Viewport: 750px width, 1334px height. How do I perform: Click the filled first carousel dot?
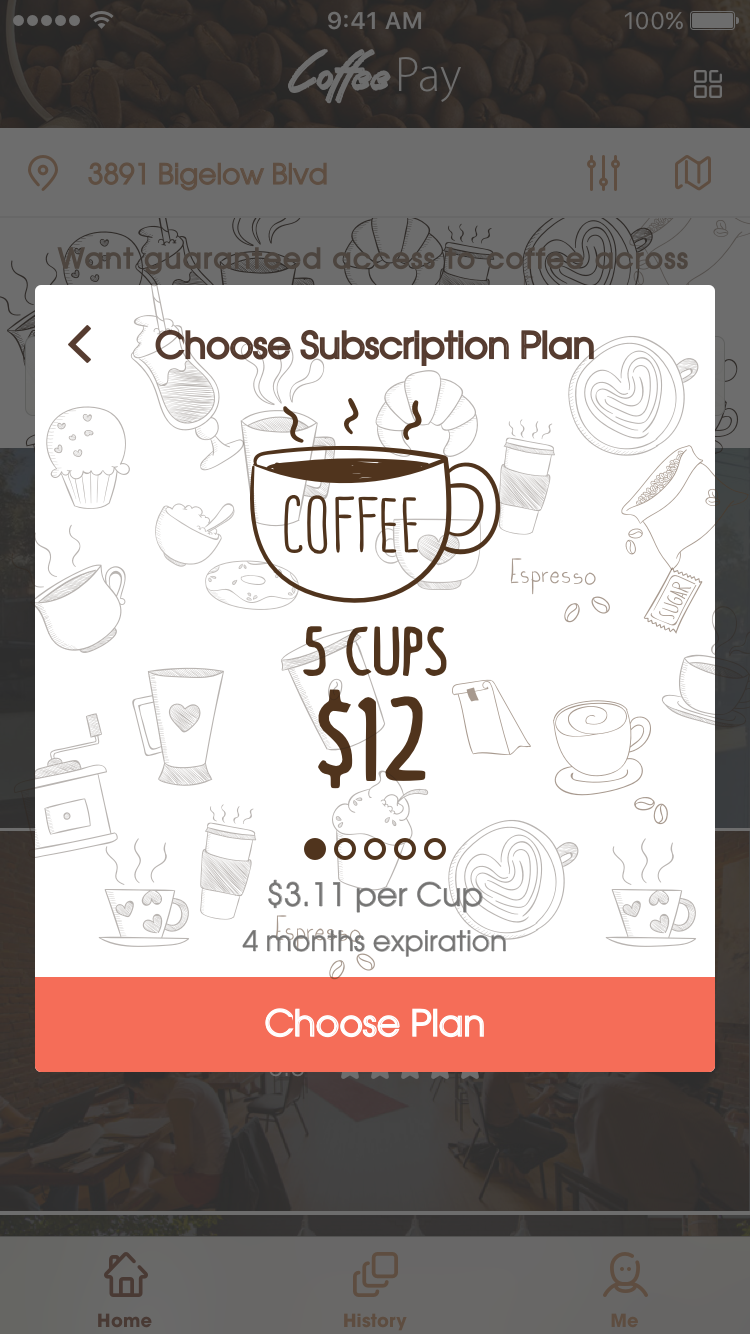(313, 848)
